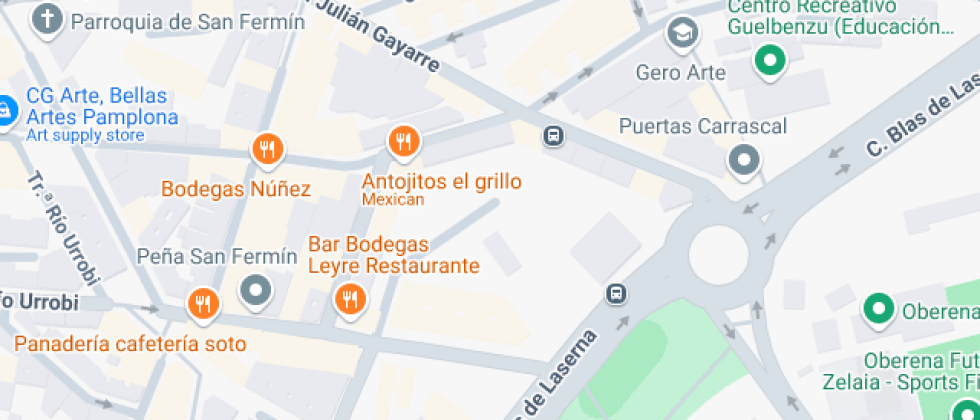Select the bus stop near Julián Gayarre street

tap(552, 136)
